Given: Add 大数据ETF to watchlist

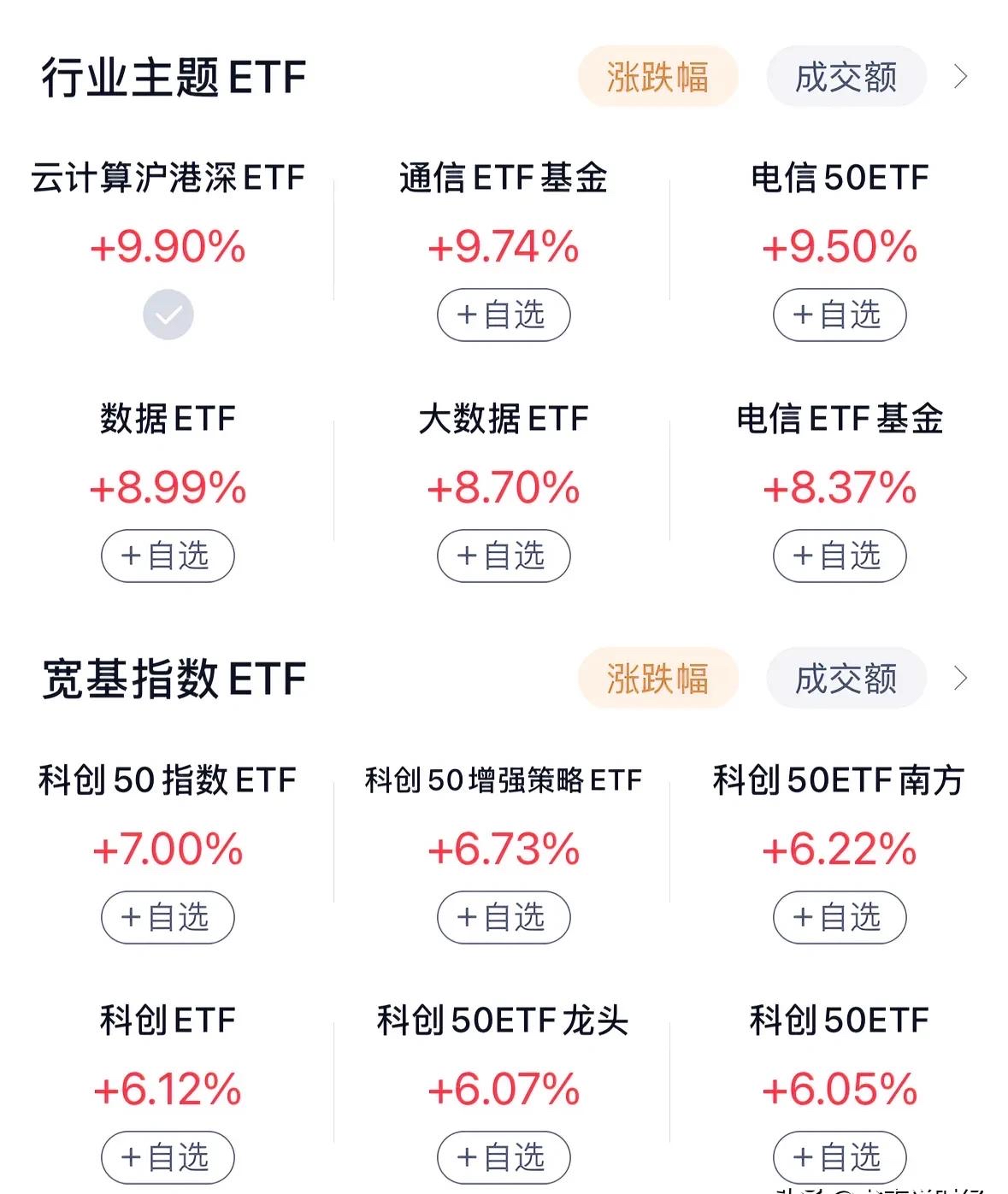Looking at the screenshot, I should pos(503,556).
